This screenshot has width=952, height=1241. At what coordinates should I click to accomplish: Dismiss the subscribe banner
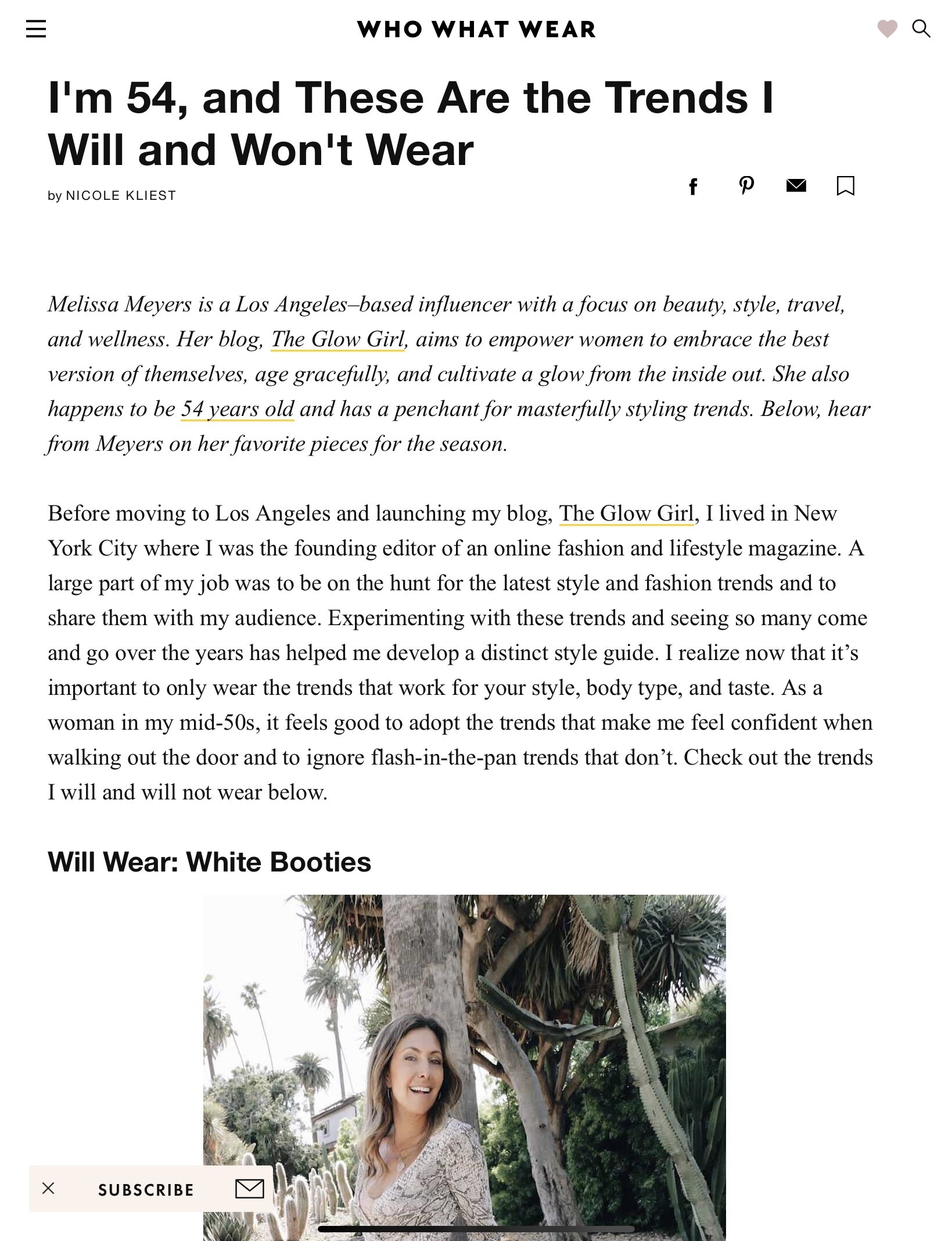click(49, 1188)
